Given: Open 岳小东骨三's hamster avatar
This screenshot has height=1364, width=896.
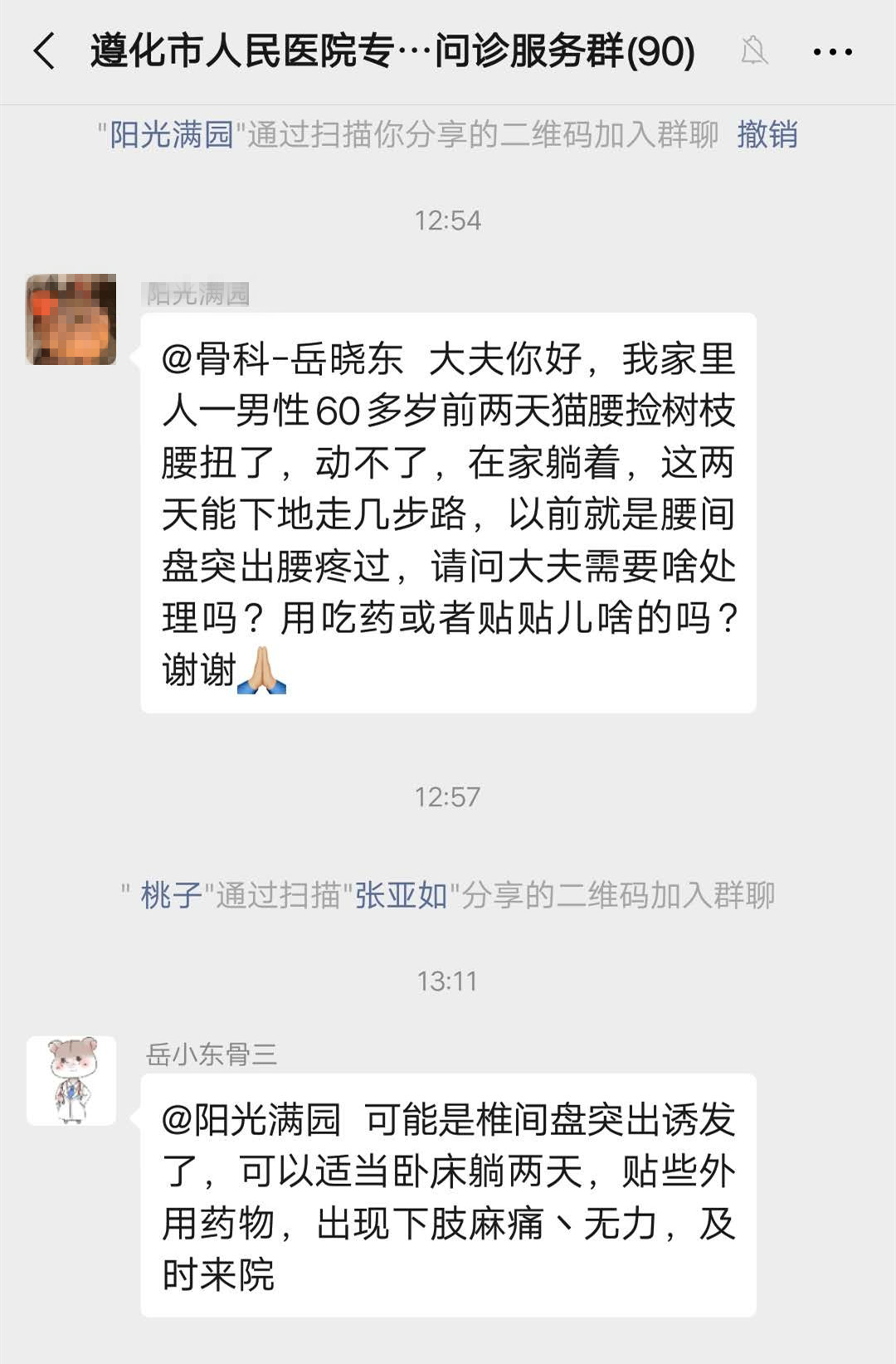Looking at the screenshot, I should 71,1080.
